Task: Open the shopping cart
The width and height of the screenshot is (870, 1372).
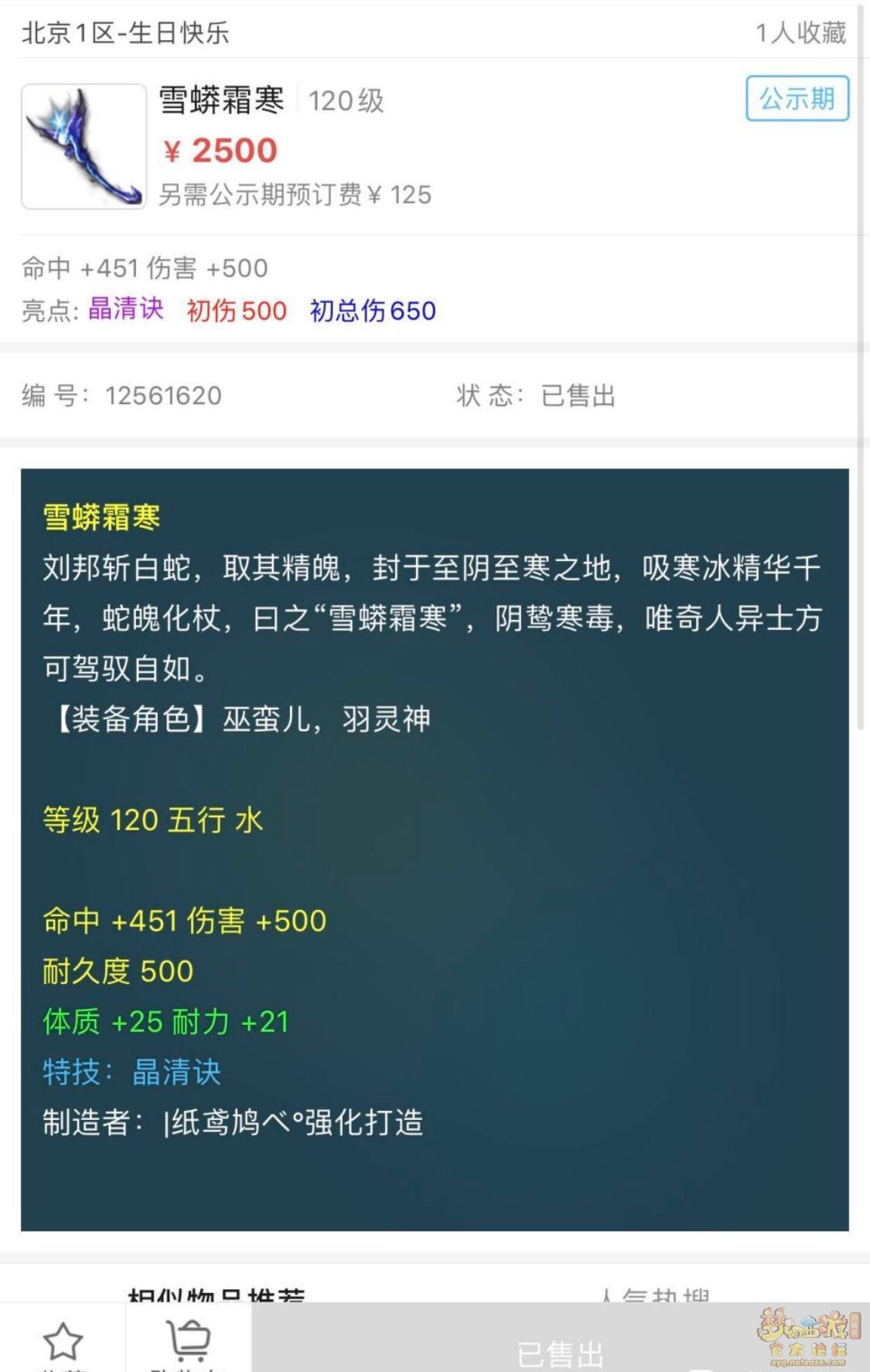Action: pyautogui.click(x=188, y=1342)
